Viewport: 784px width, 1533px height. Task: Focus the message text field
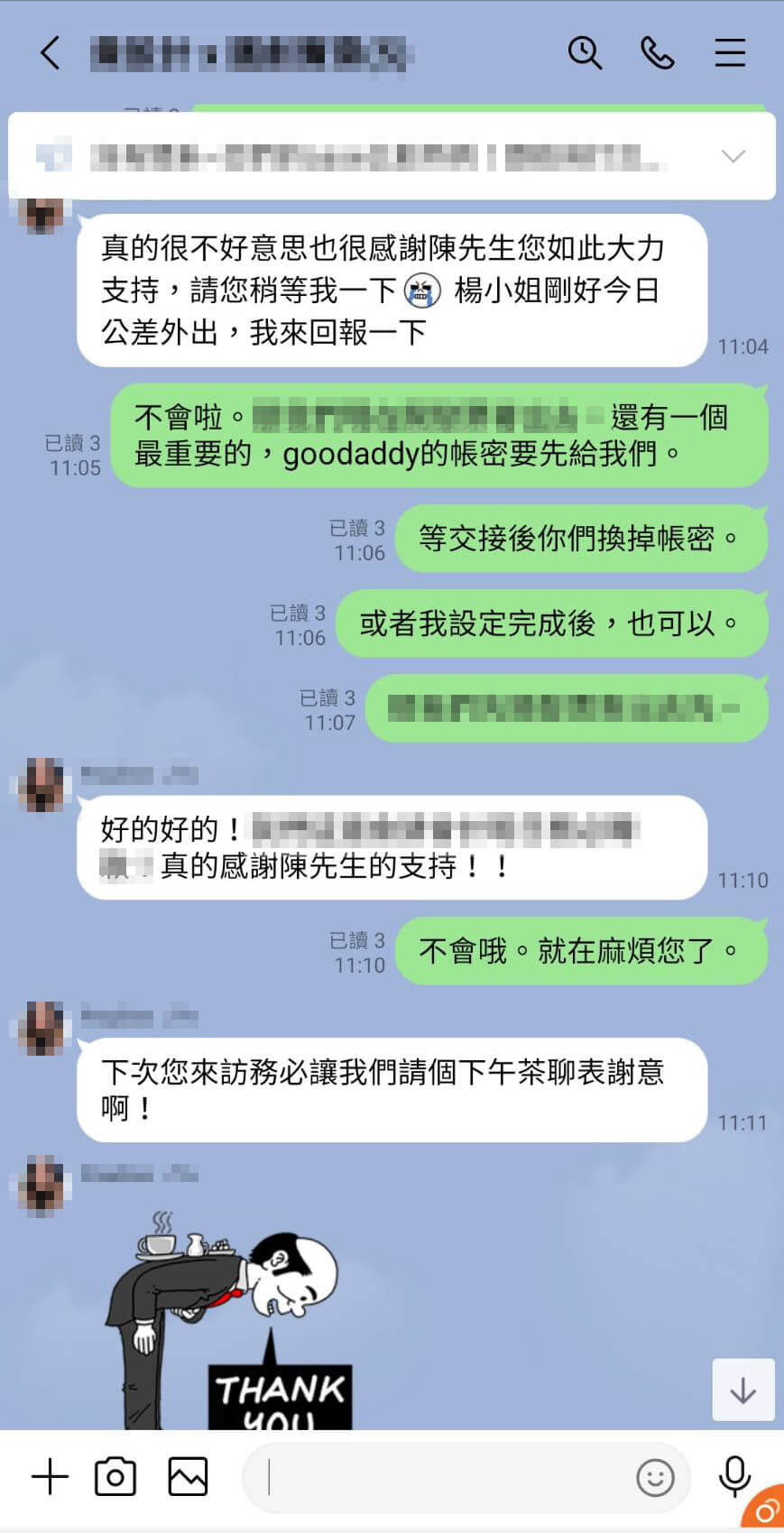click(442, 1478)
